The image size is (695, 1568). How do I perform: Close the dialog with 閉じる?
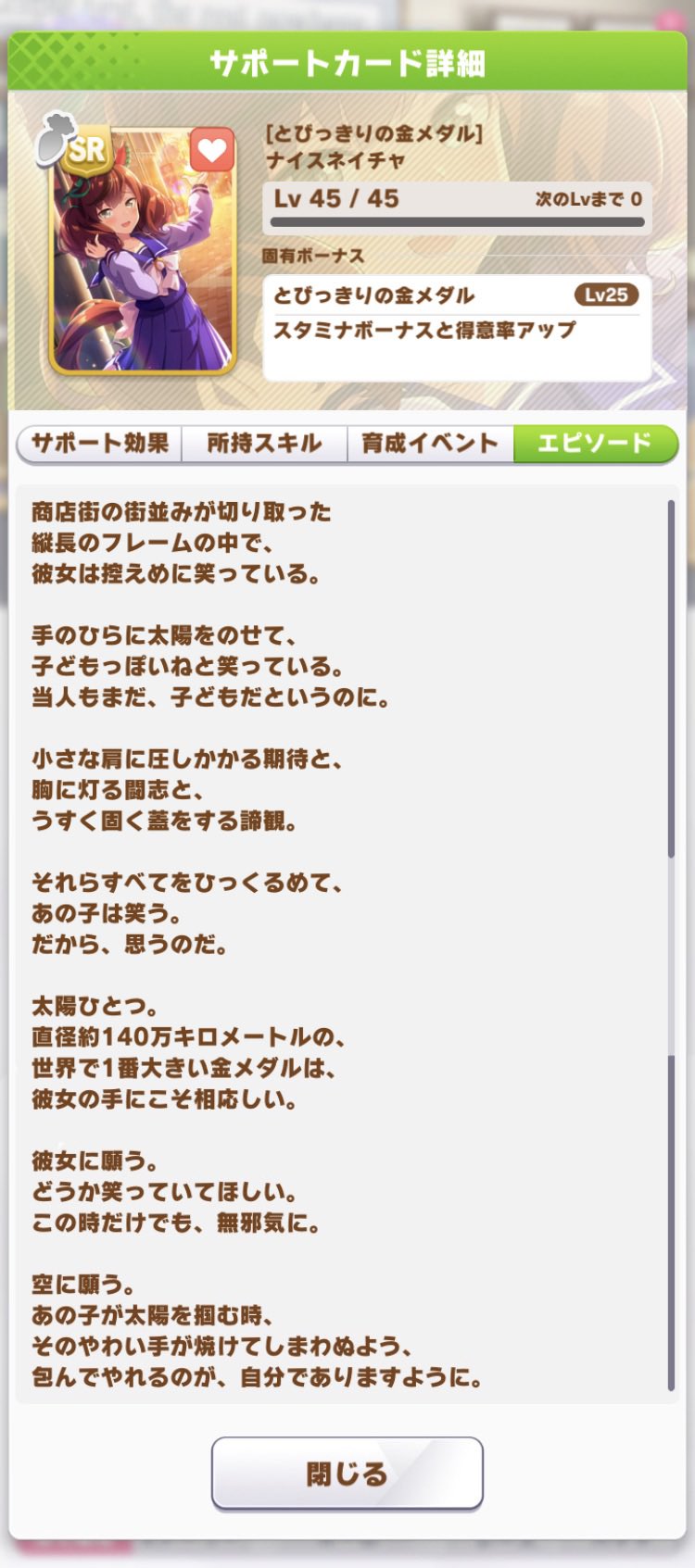(x=347, y=1473)
